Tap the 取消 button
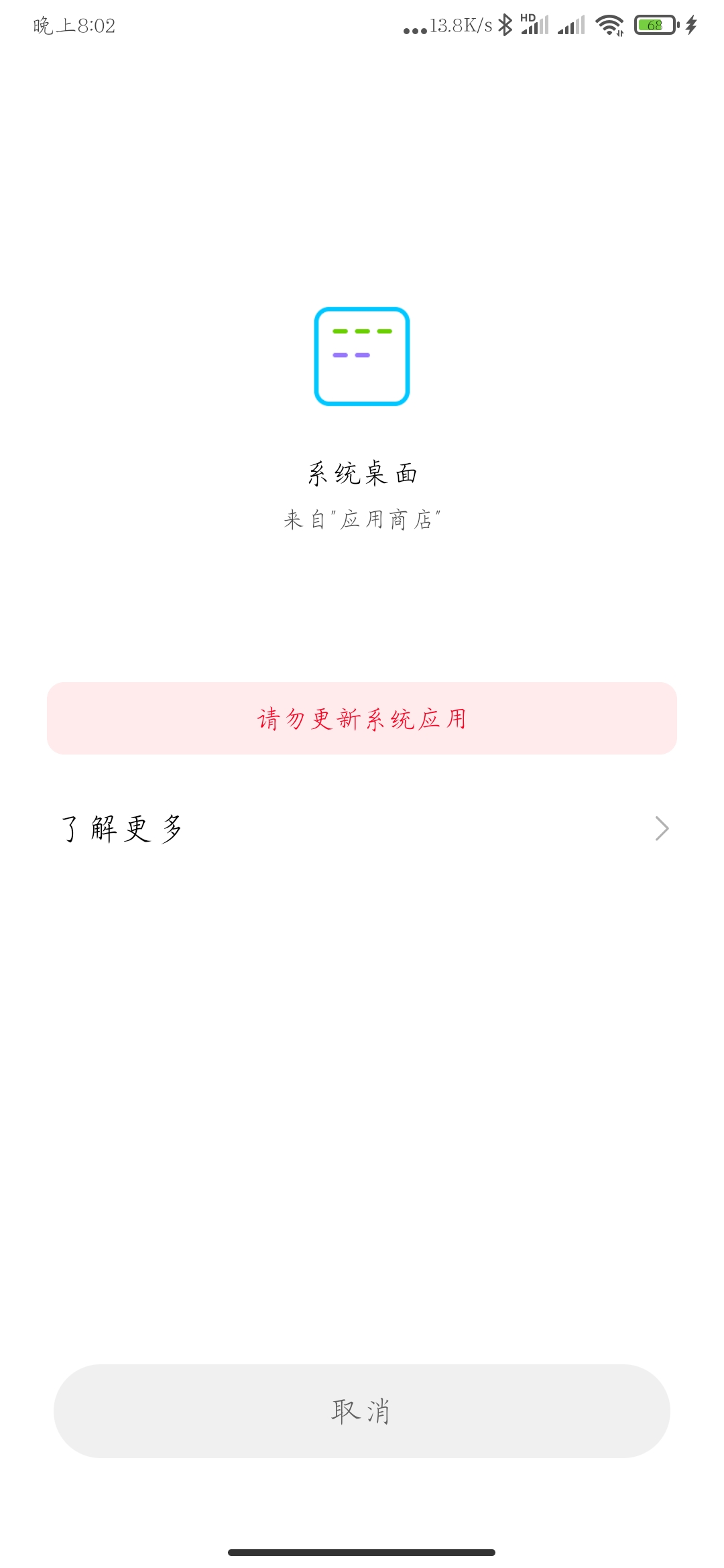 tap(362, 1411)
